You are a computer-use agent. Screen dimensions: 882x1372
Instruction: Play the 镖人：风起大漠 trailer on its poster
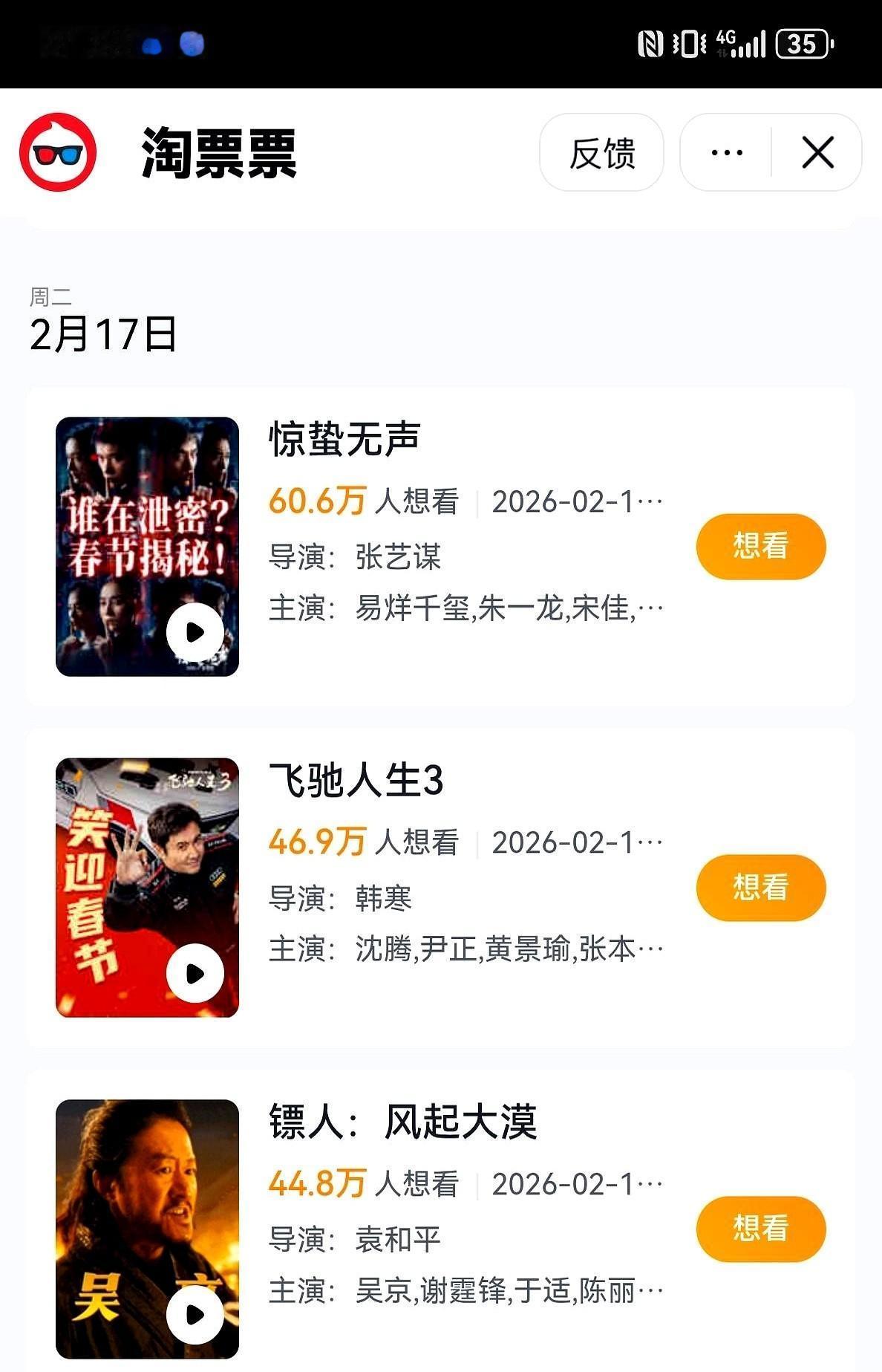195,1314
